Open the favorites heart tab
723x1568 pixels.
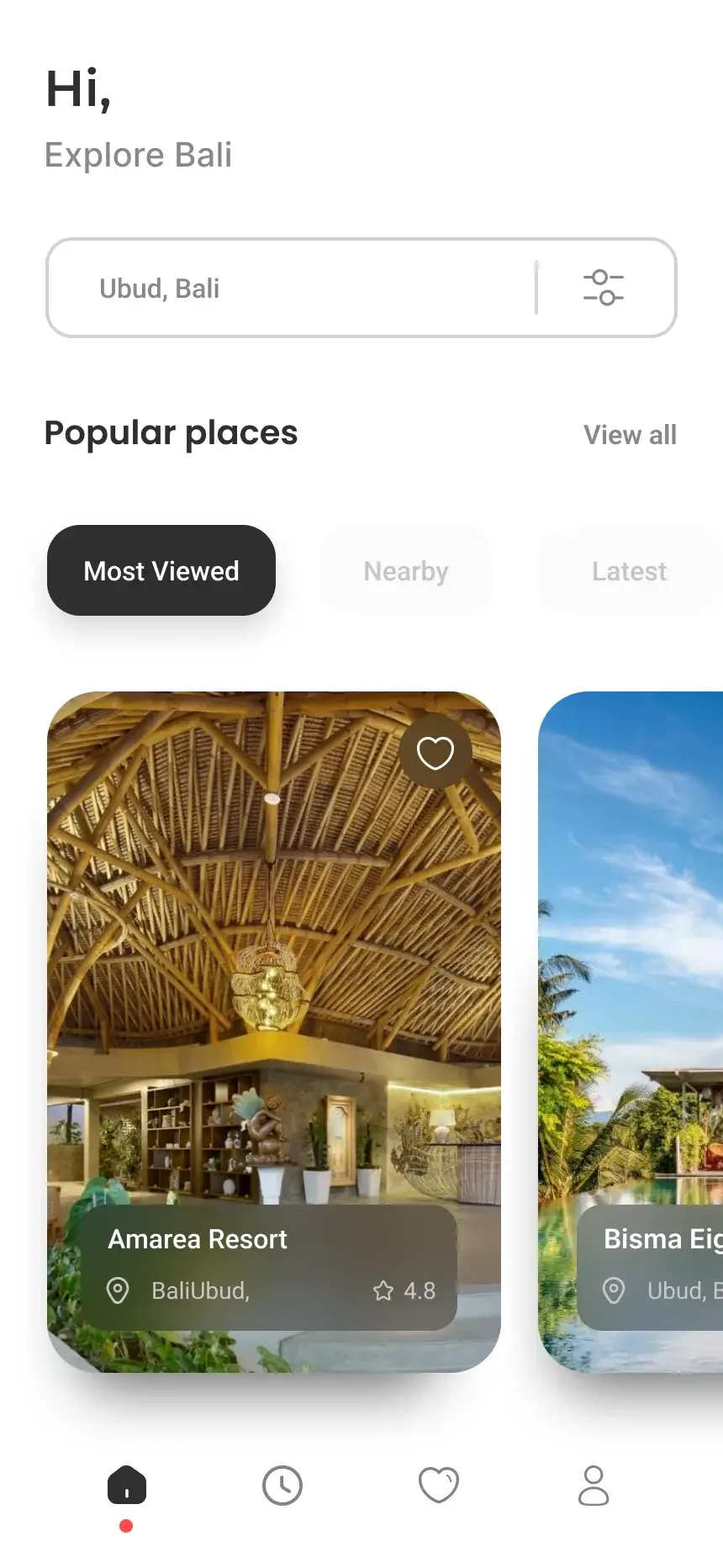pyautogui.click(x=438, y=1486)
